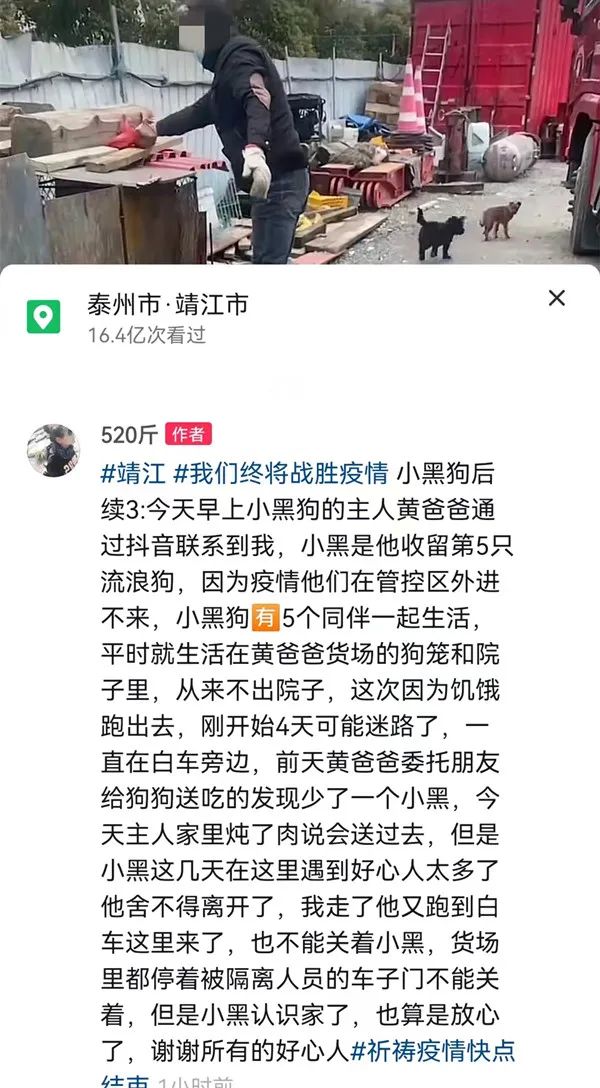Image resolution: width=600 pixels, height=1088 pixels.
Task: Open the author name 520斤
Action: (x=129, y=434)
